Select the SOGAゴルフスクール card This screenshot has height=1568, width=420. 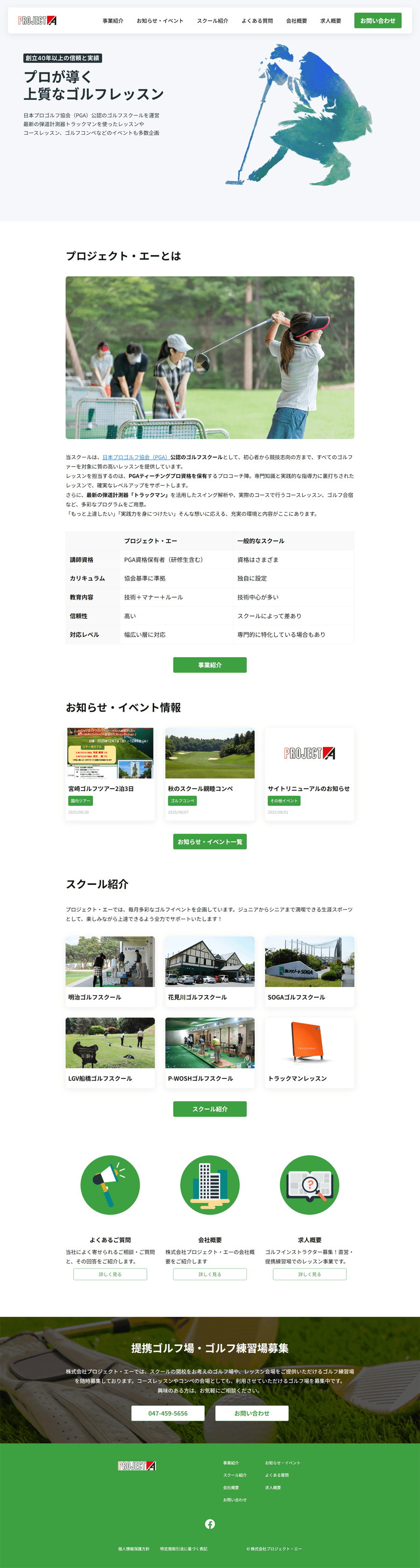pyautogui.click(x=309, y=971)
